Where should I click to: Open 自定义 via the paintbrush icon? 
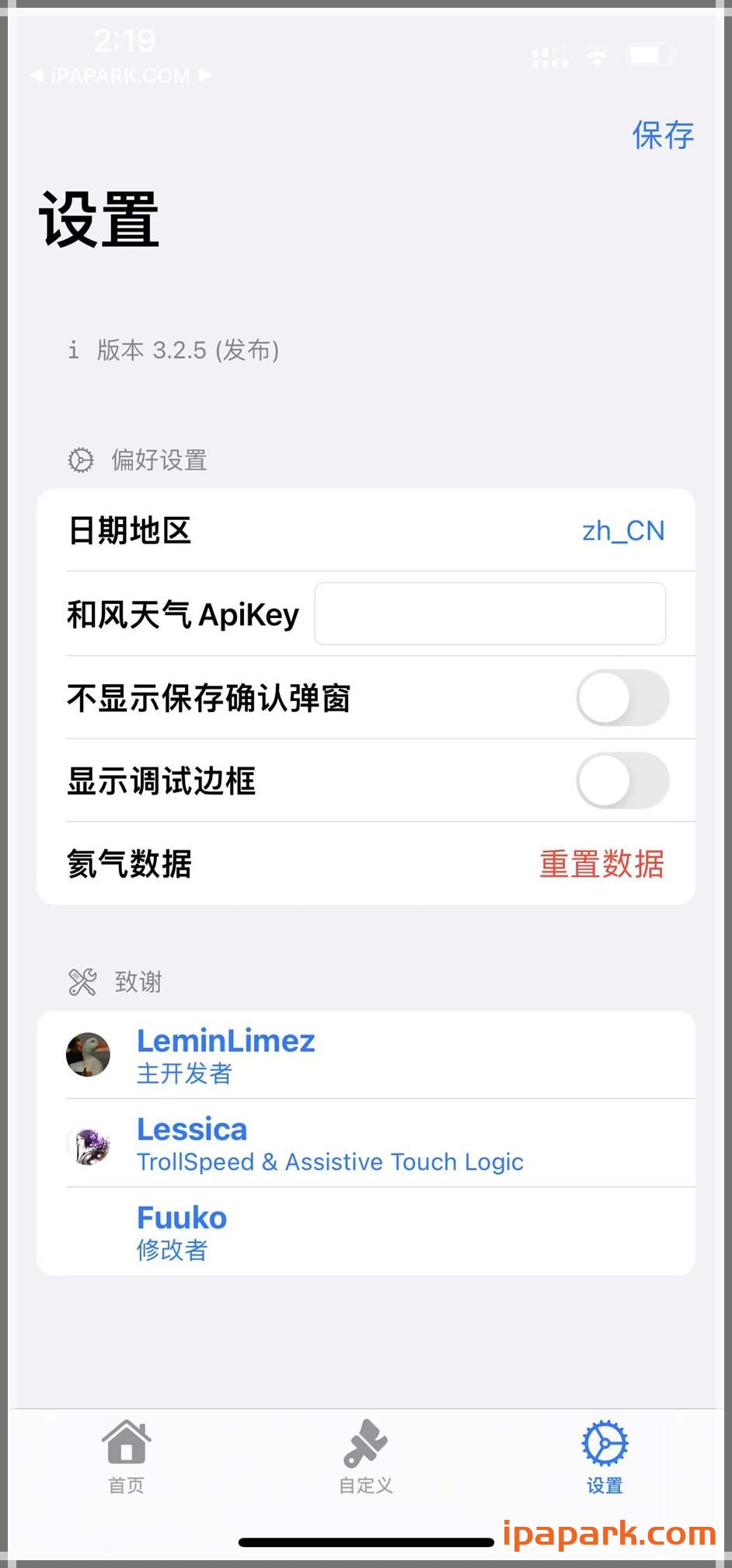coord(365,1442)
